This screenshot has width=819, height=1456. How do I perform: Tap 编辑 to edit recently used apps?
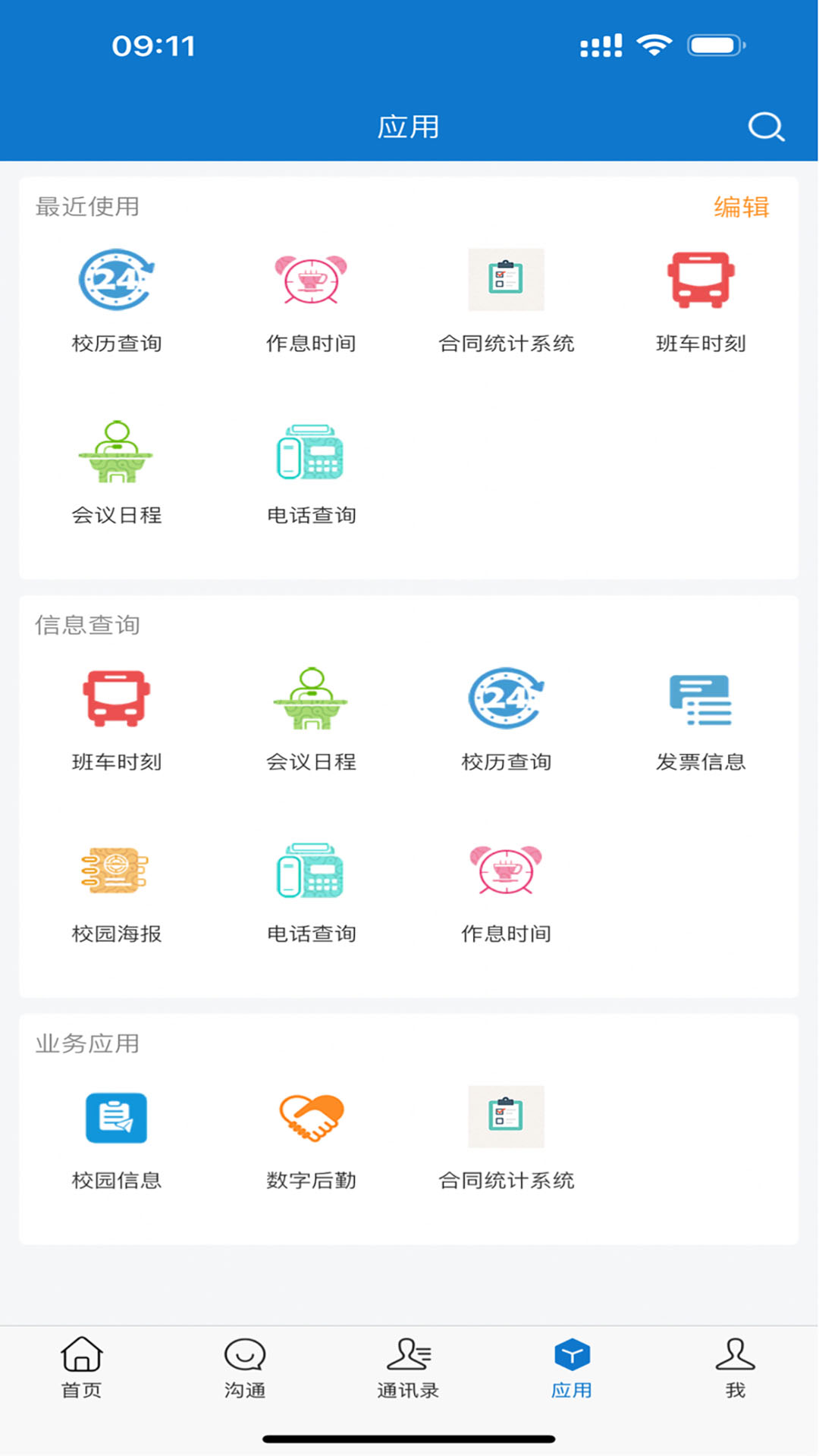741,207
